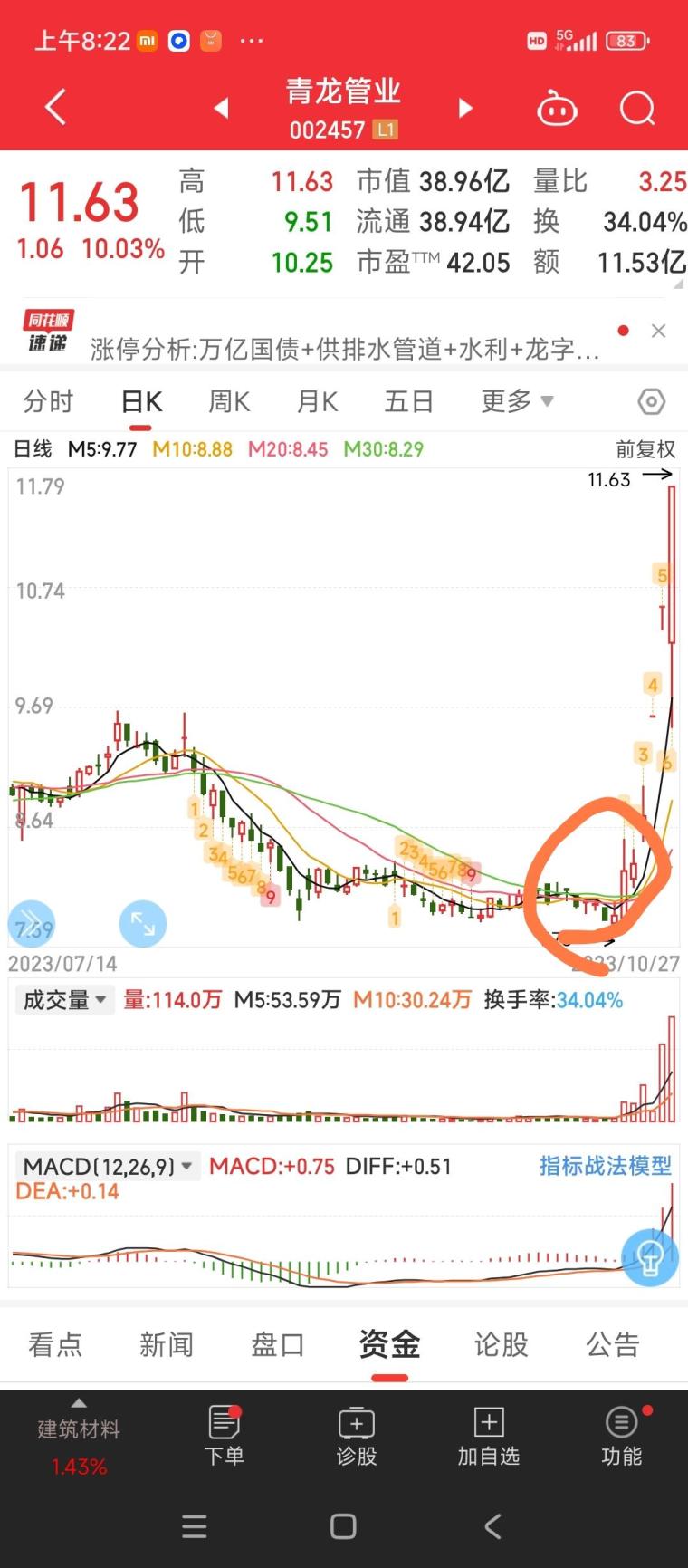
Task: Switch to the 周K chart tab
Action: coord(229,401)
